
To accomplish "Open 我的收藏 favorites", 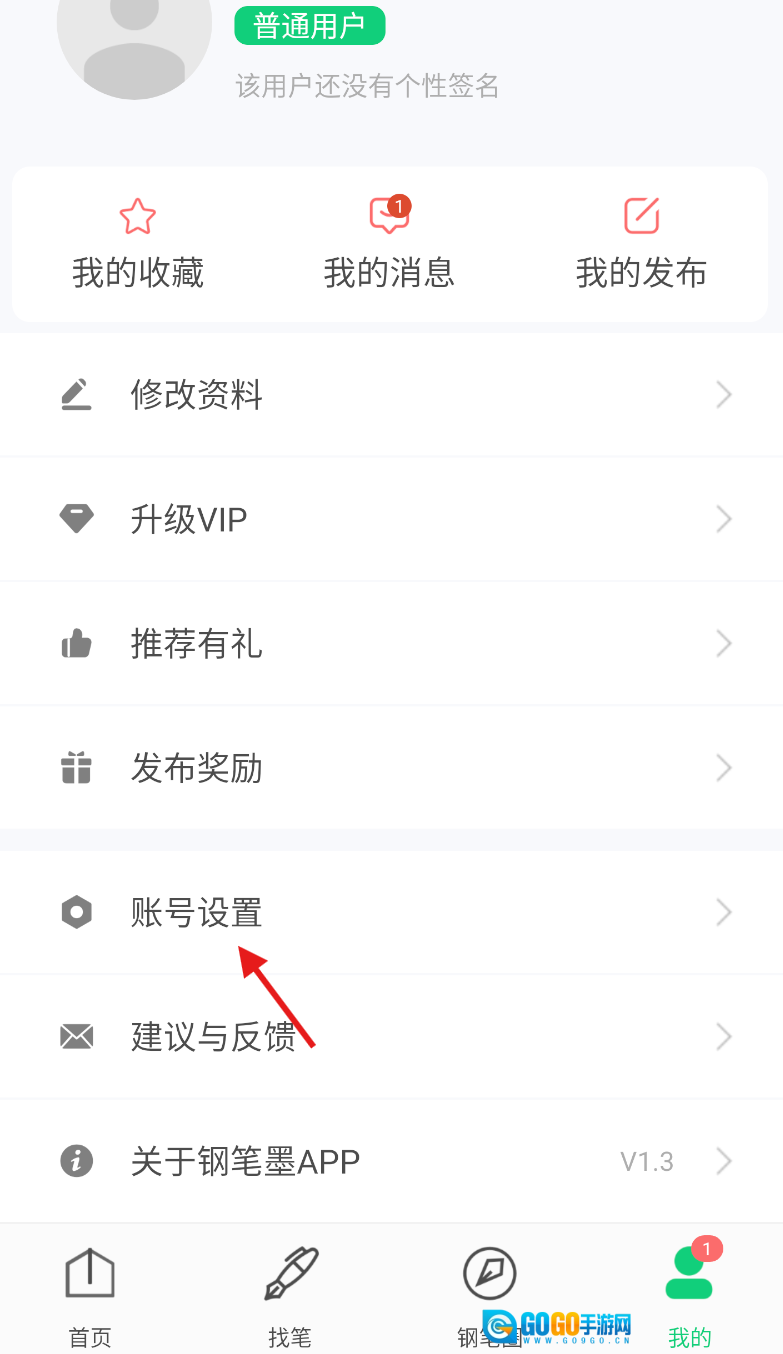I will coord(138,245).
